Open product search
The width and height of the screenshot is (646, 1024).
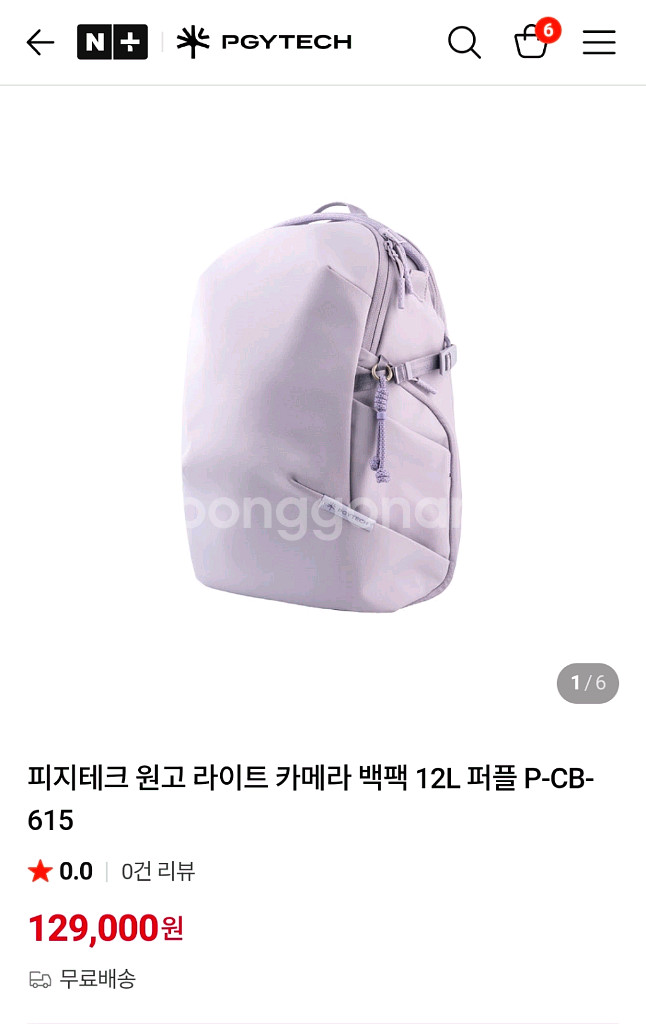[464, 43]
